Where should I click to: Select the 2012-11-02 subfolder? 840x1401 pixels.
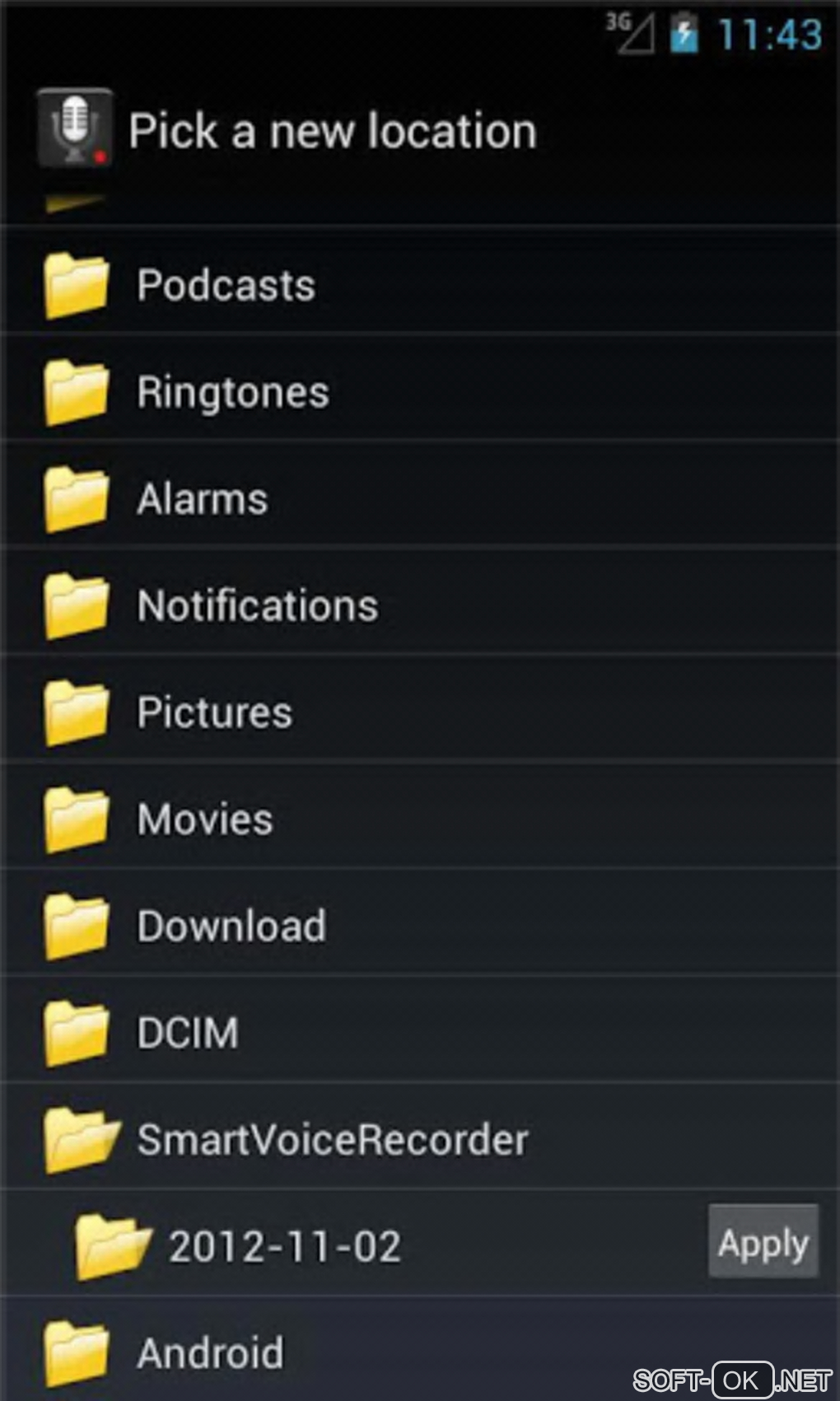[284, 1246]
